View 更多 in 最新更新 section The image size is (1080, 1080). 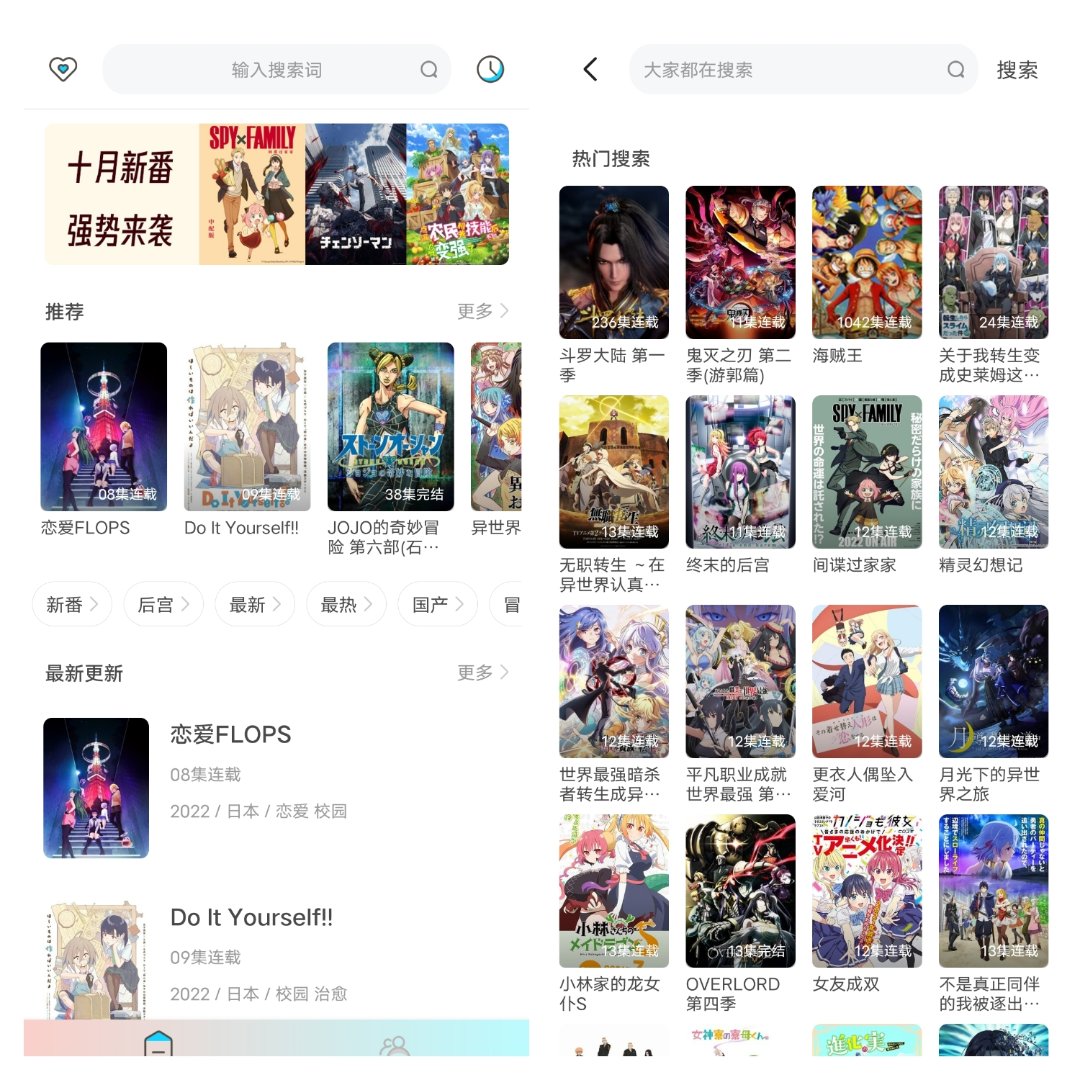483,672
